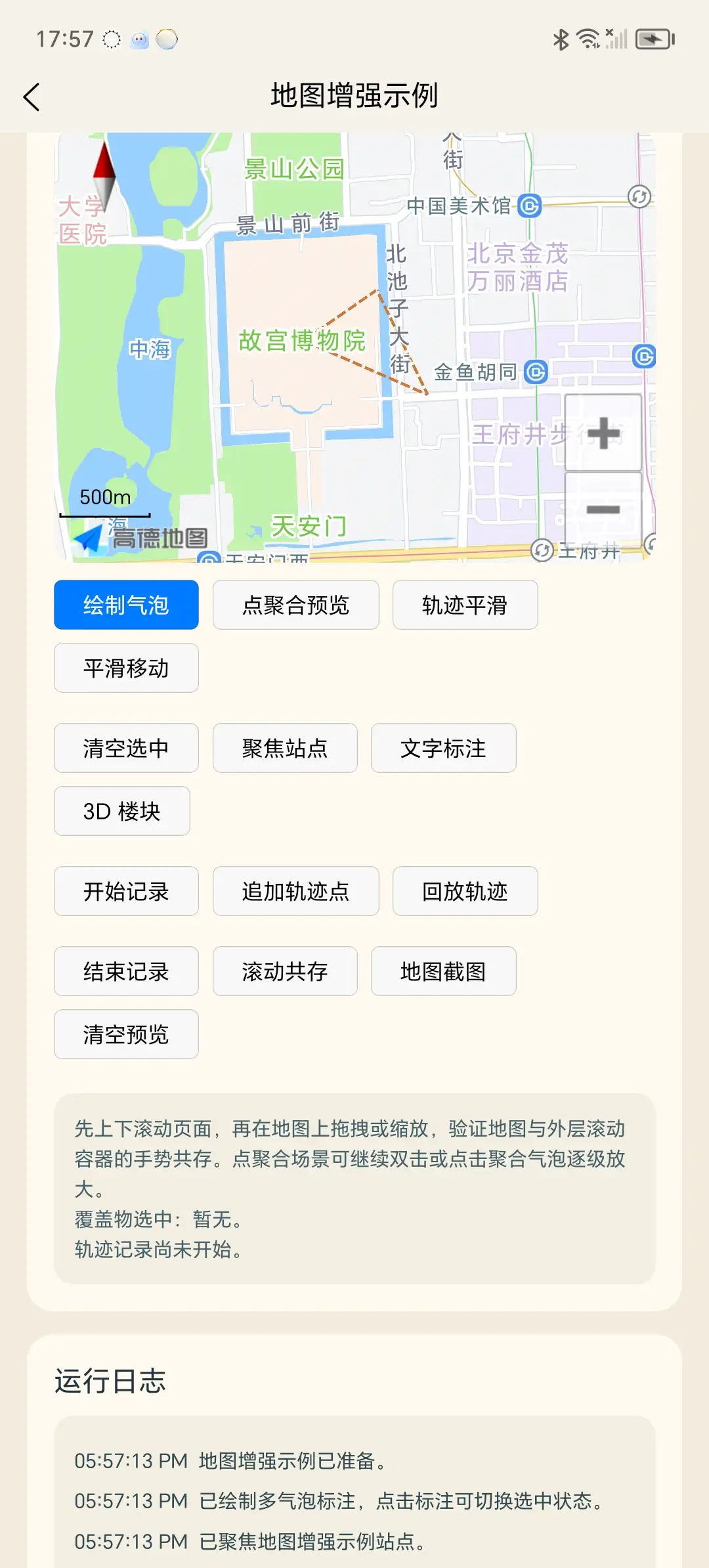Image resolution: width=709 pixels, height=1568 pixels.
Task: Tap 追加轨迹点 button
Action: pyautogui.click(x=295, y=891)
